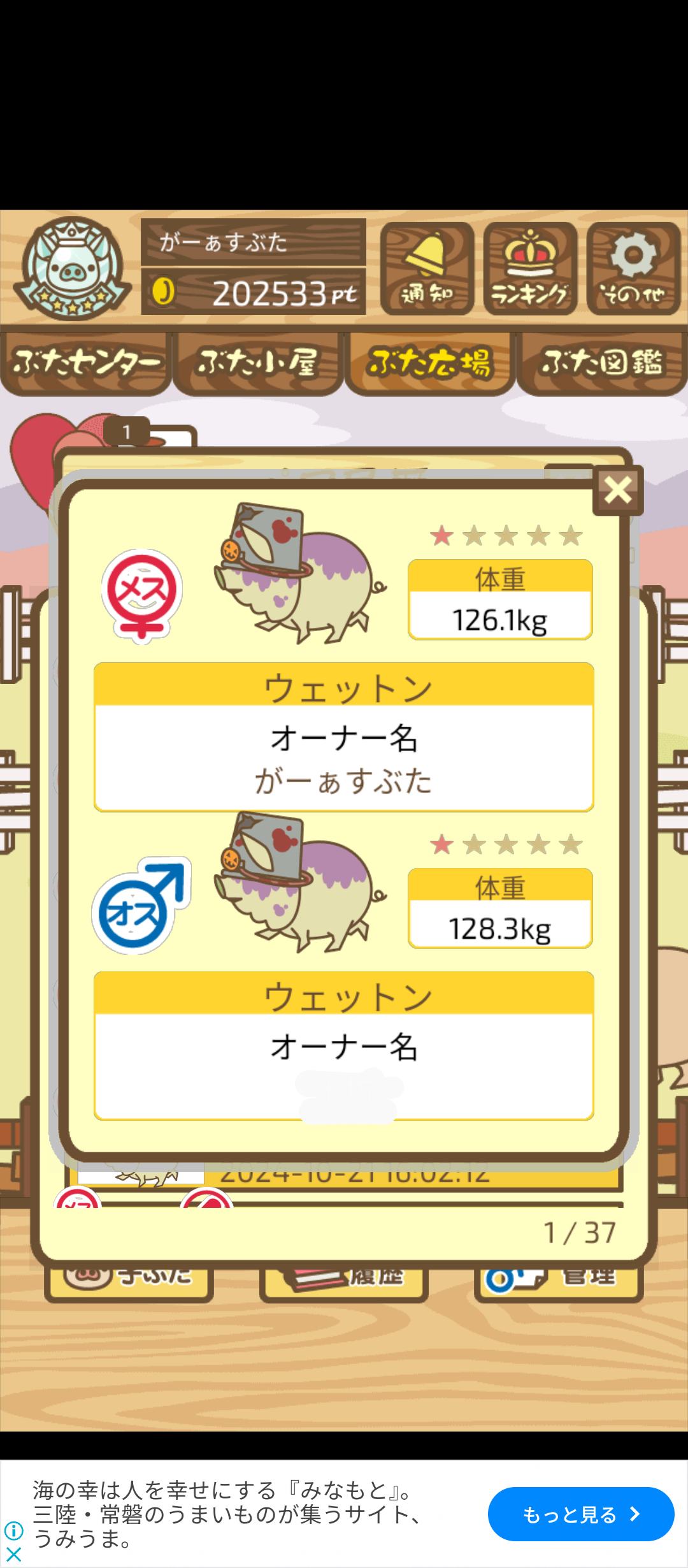
Task: Tap the player profile badge
Action: click(x=72, y=268)
